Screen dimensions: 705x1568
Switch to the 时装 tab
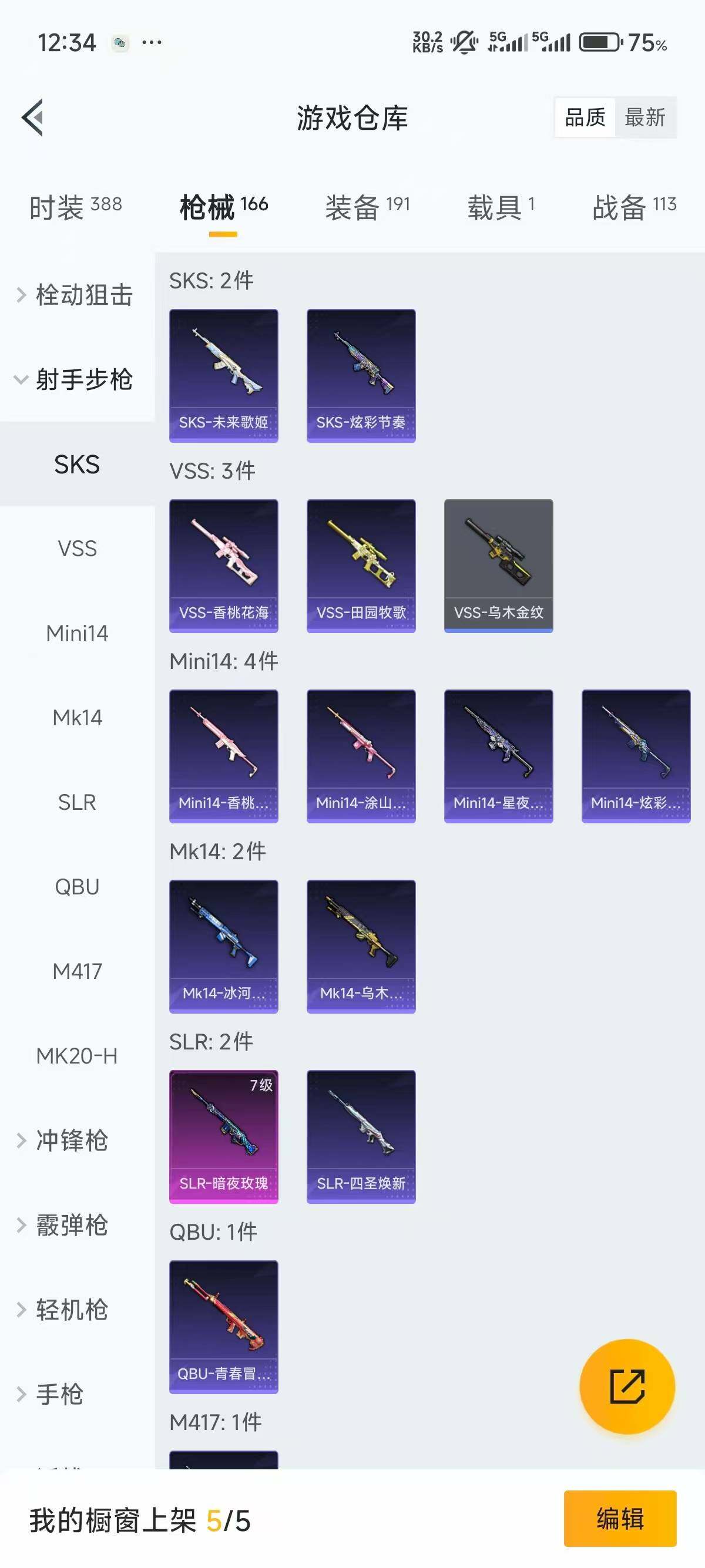75,207
